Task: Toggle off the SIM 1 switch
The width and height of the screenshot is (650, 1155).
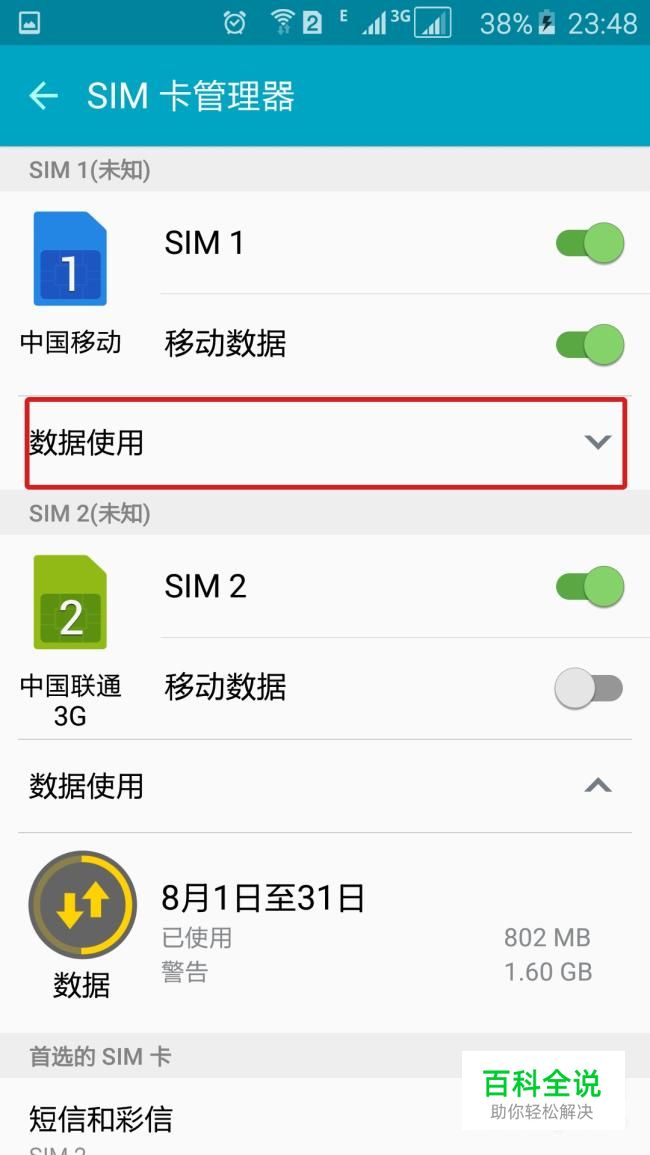Action: tap(590, 243)
